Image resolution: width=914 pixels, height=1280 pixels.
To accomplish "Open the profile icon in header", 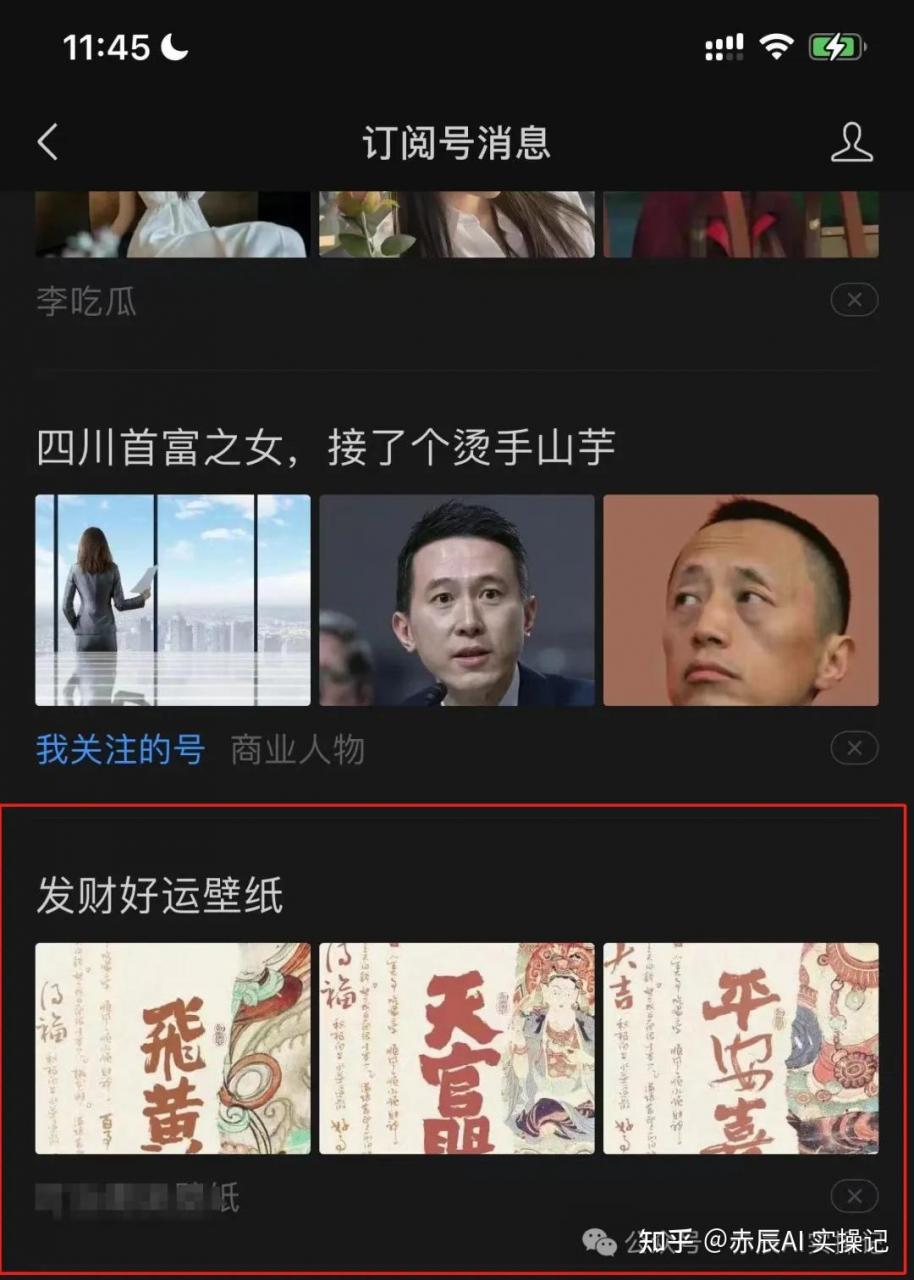I will 851,142.
